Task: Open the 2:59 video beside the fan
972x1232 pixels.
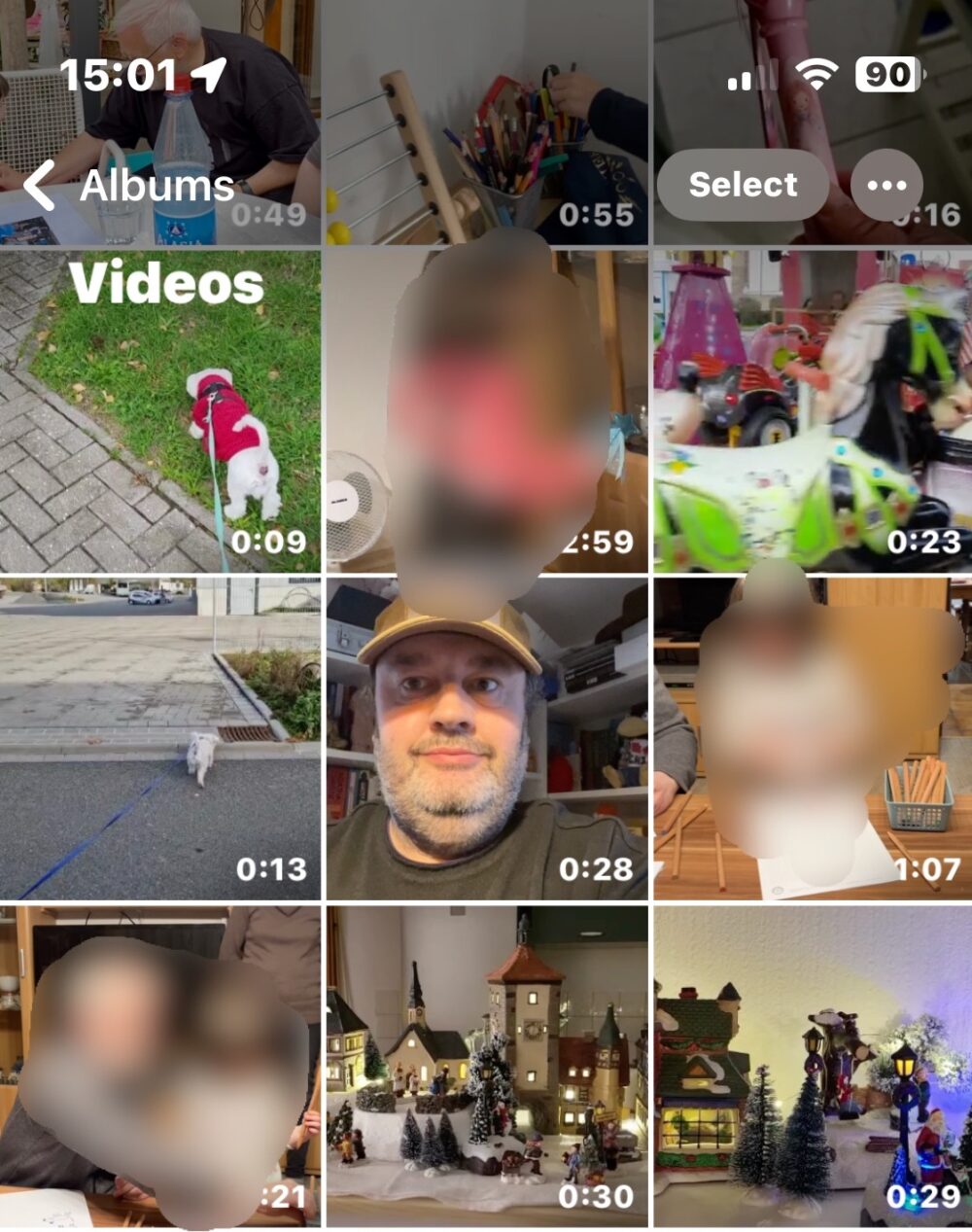Action: [487, 411]
